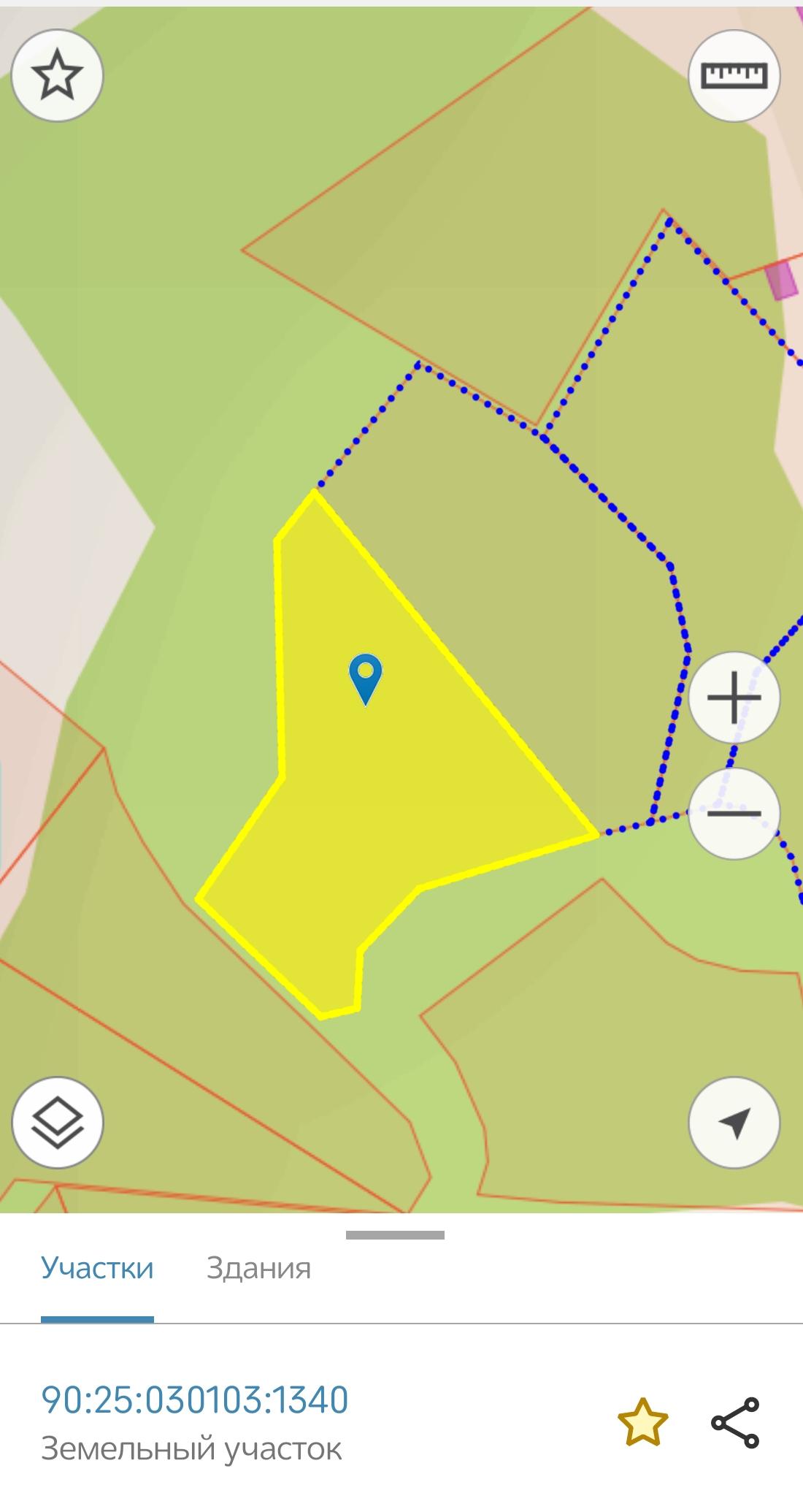Screen dimensions: 803x1512
Task: Zoom out the map with minus button
Action: tap(734, 813)
